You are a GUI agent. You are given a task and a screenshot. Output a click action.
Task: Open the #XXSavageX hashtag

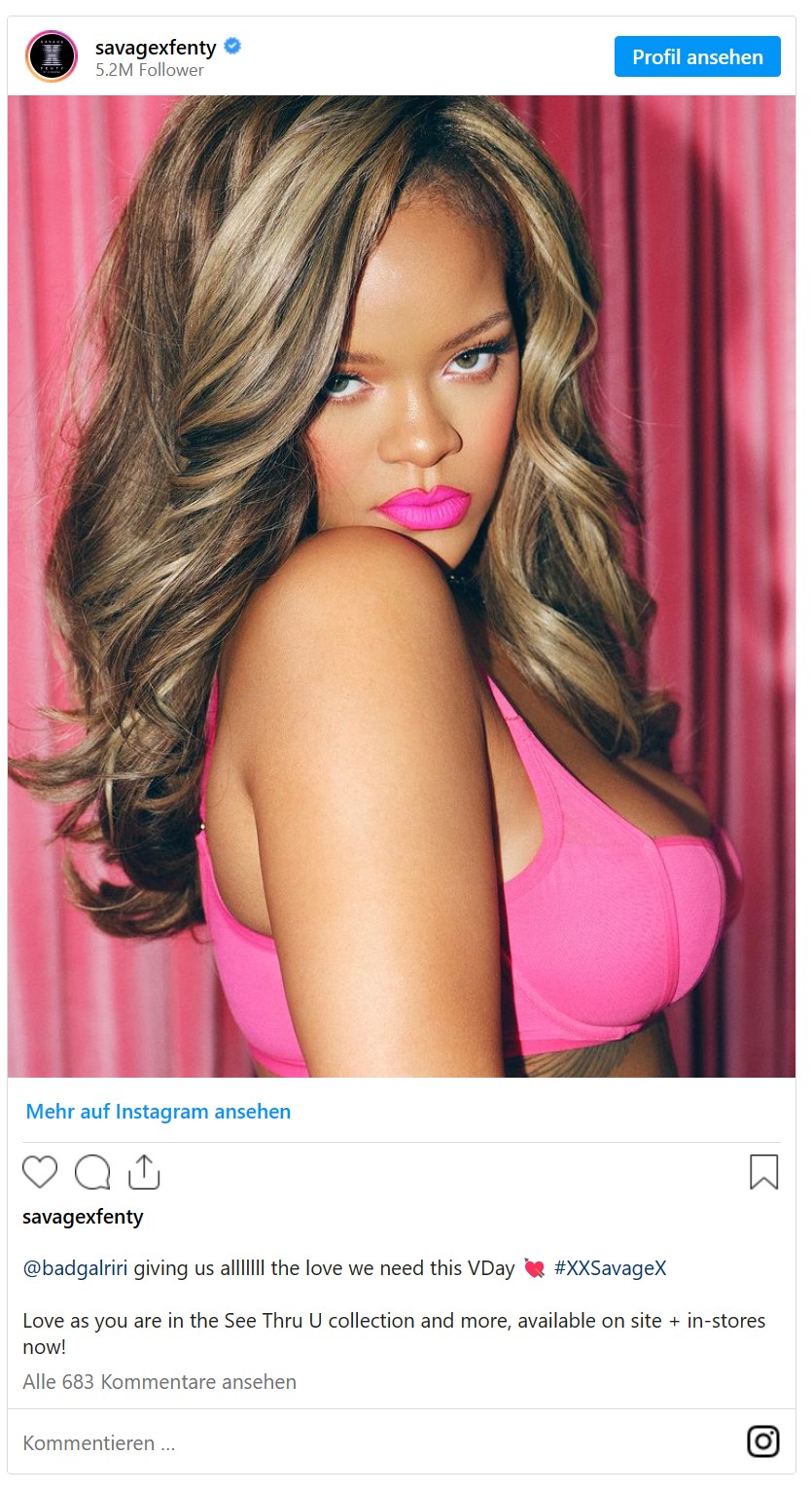pyautogui.click(x=610, y=1268)
